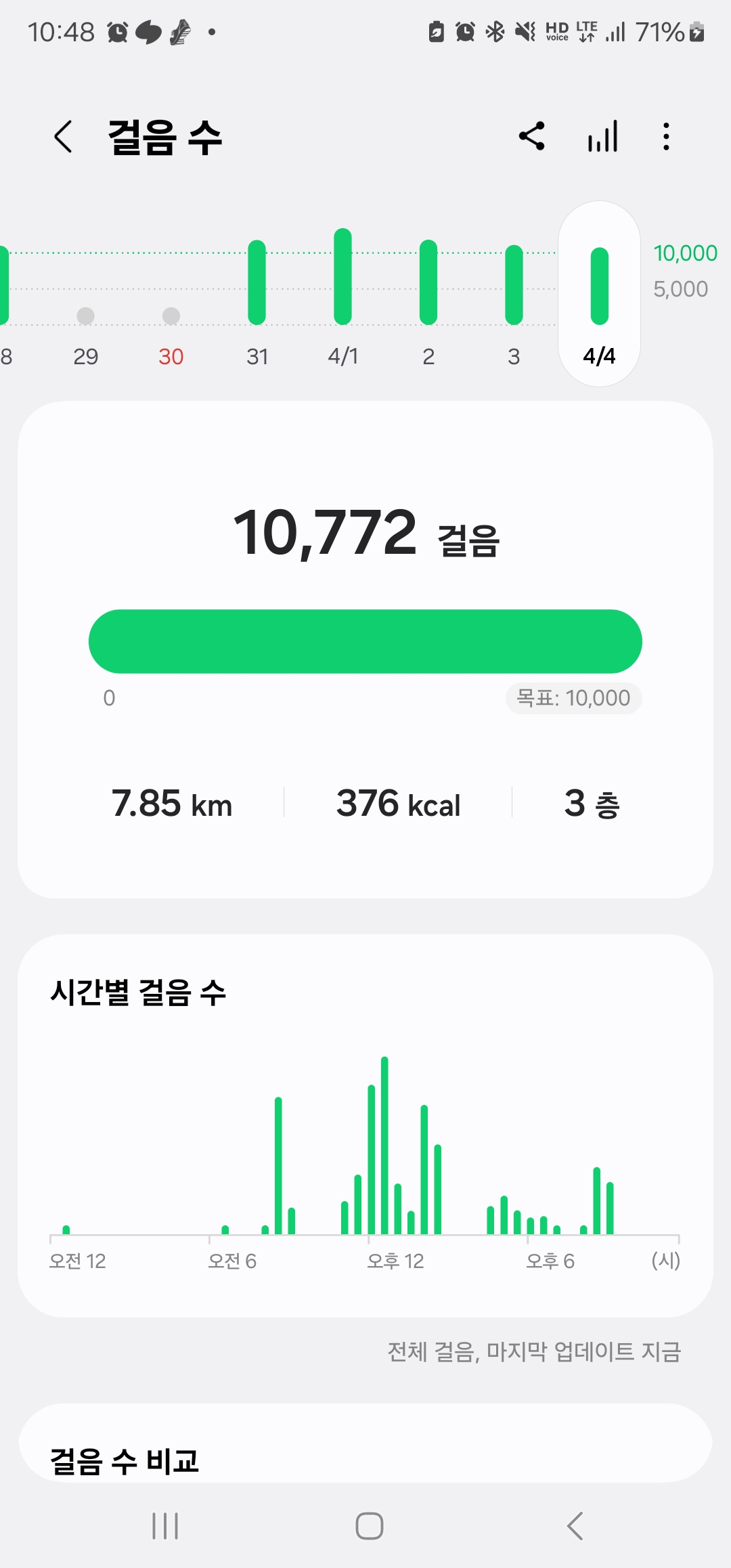This screenshot has height=1568, width=731.
Task: Open the step trends chart icon
Action: 602,137
